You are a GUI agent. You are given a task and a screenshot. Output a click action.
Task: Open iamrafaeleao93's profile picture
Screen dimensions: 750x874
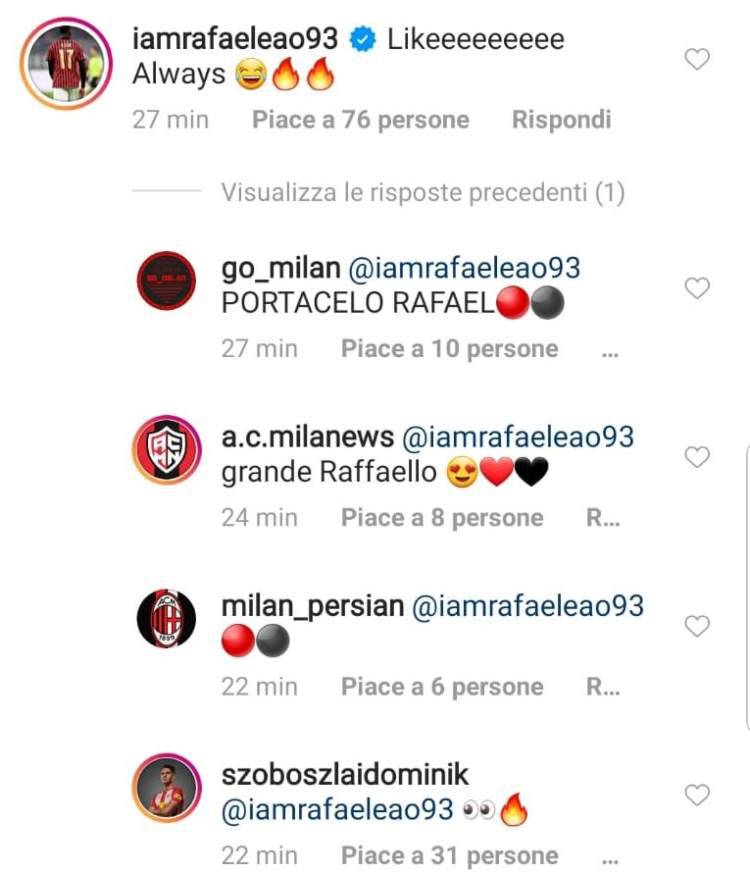[x=67, y=62]
